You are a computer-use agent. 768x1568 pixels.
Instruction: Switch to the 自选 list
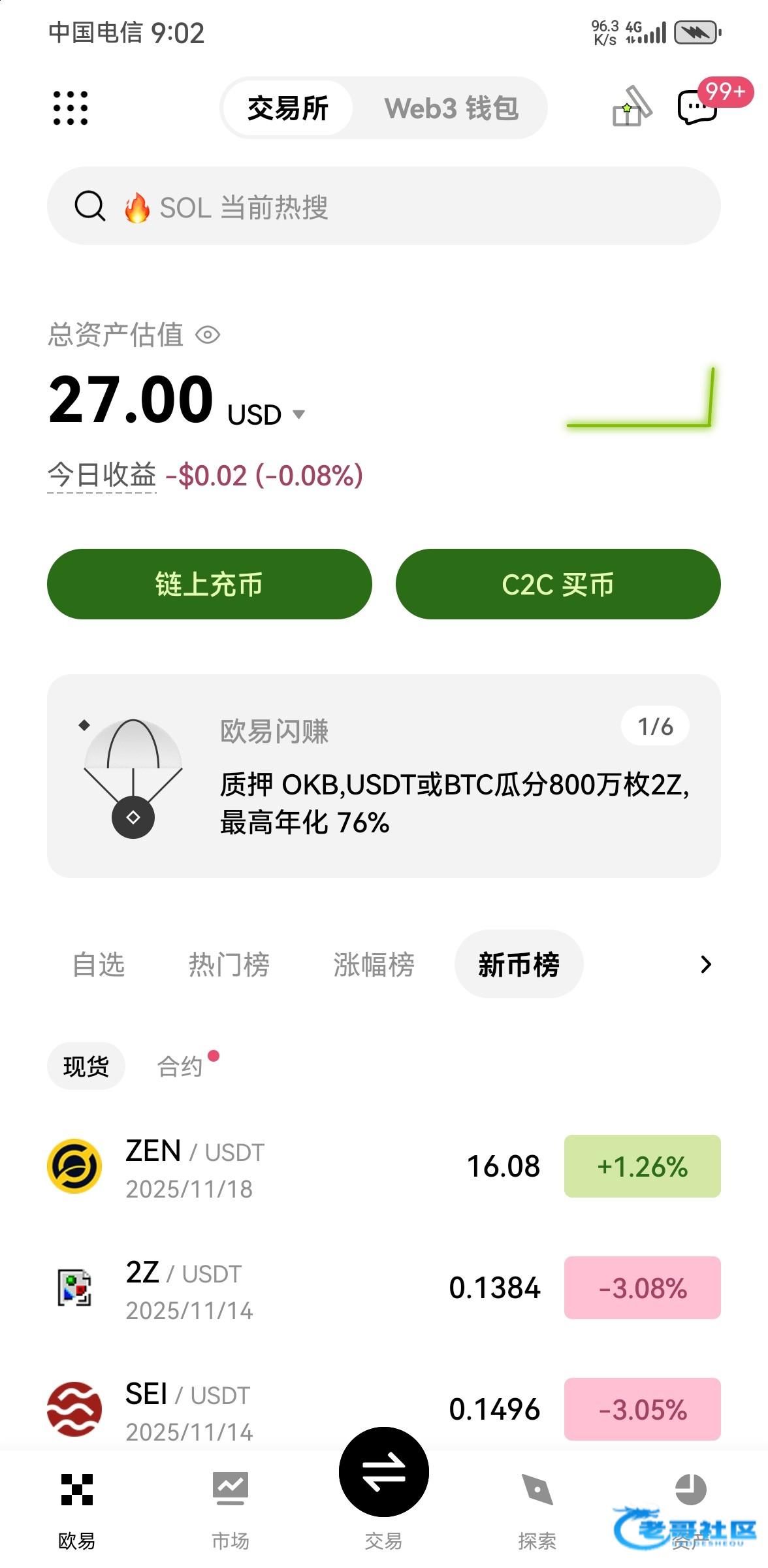point(99,964)
